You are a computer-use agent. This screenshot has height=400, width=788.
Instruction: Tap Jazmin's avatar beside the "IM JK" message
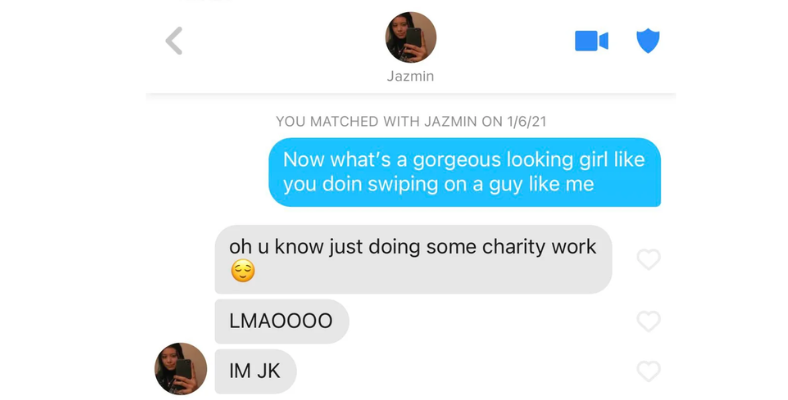coord(180,369)
